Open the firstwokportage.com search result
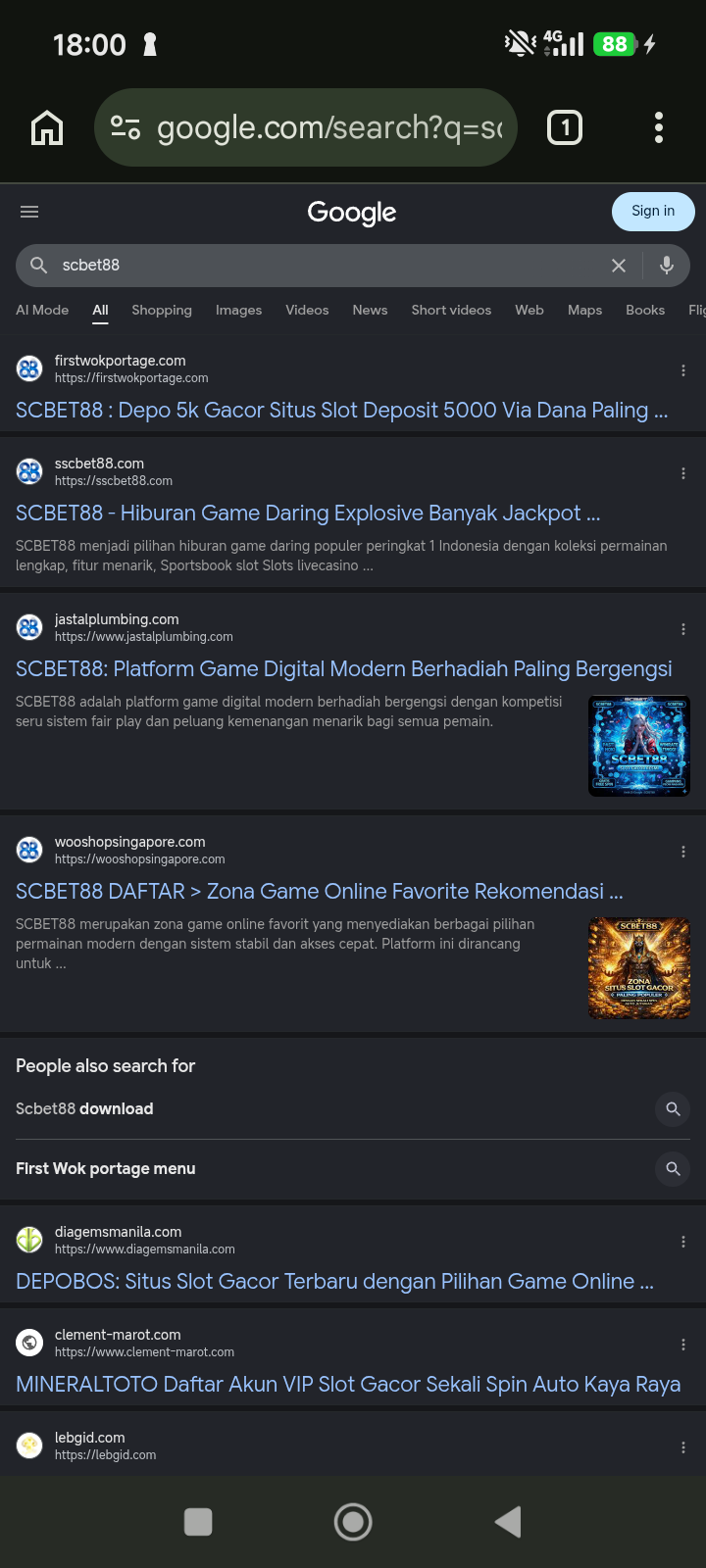The width and height of the screenshot is (706, 1568). coord(341,410)
